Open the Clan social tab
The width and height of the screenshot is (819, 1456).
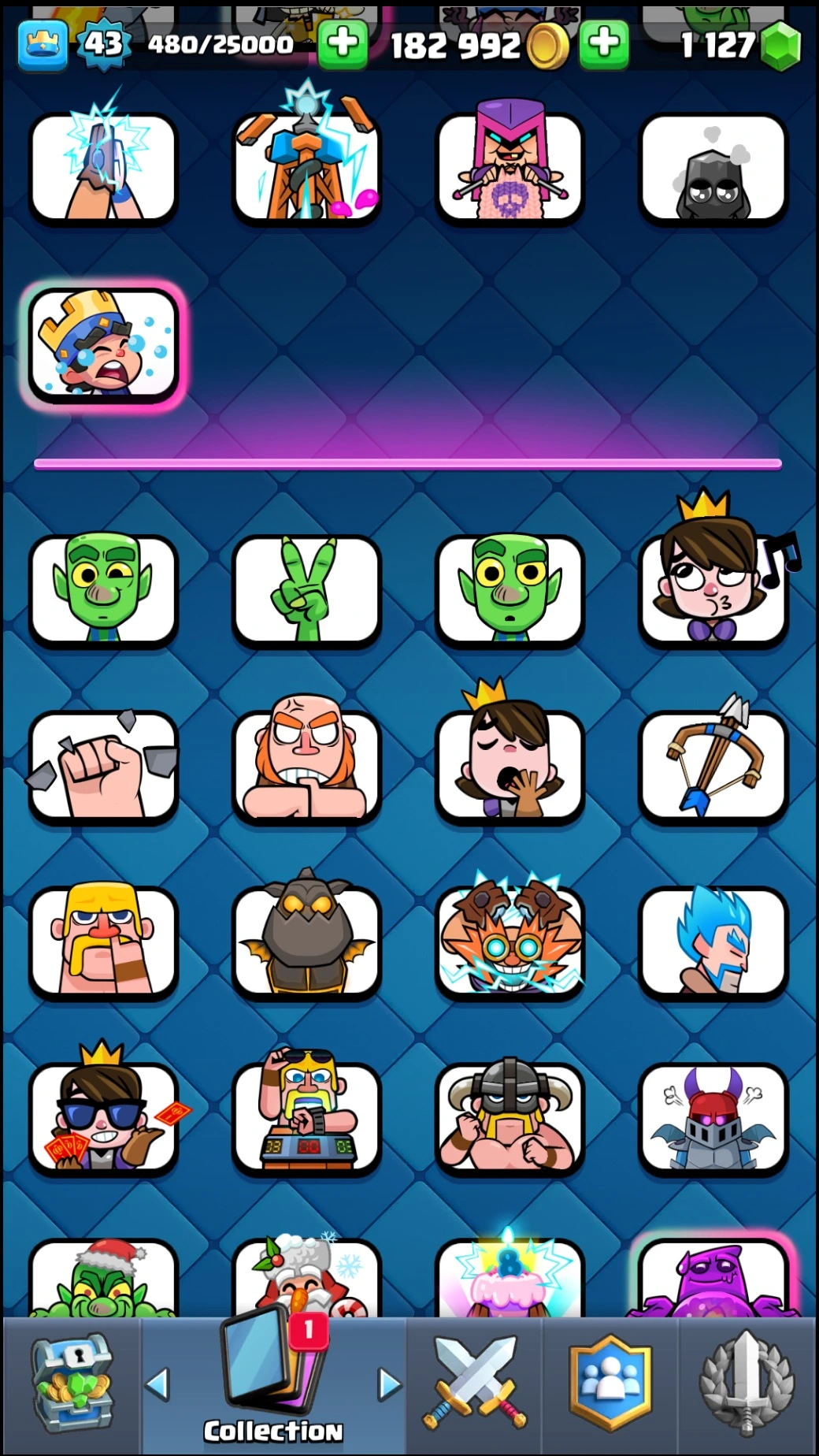pos(610,1384)
